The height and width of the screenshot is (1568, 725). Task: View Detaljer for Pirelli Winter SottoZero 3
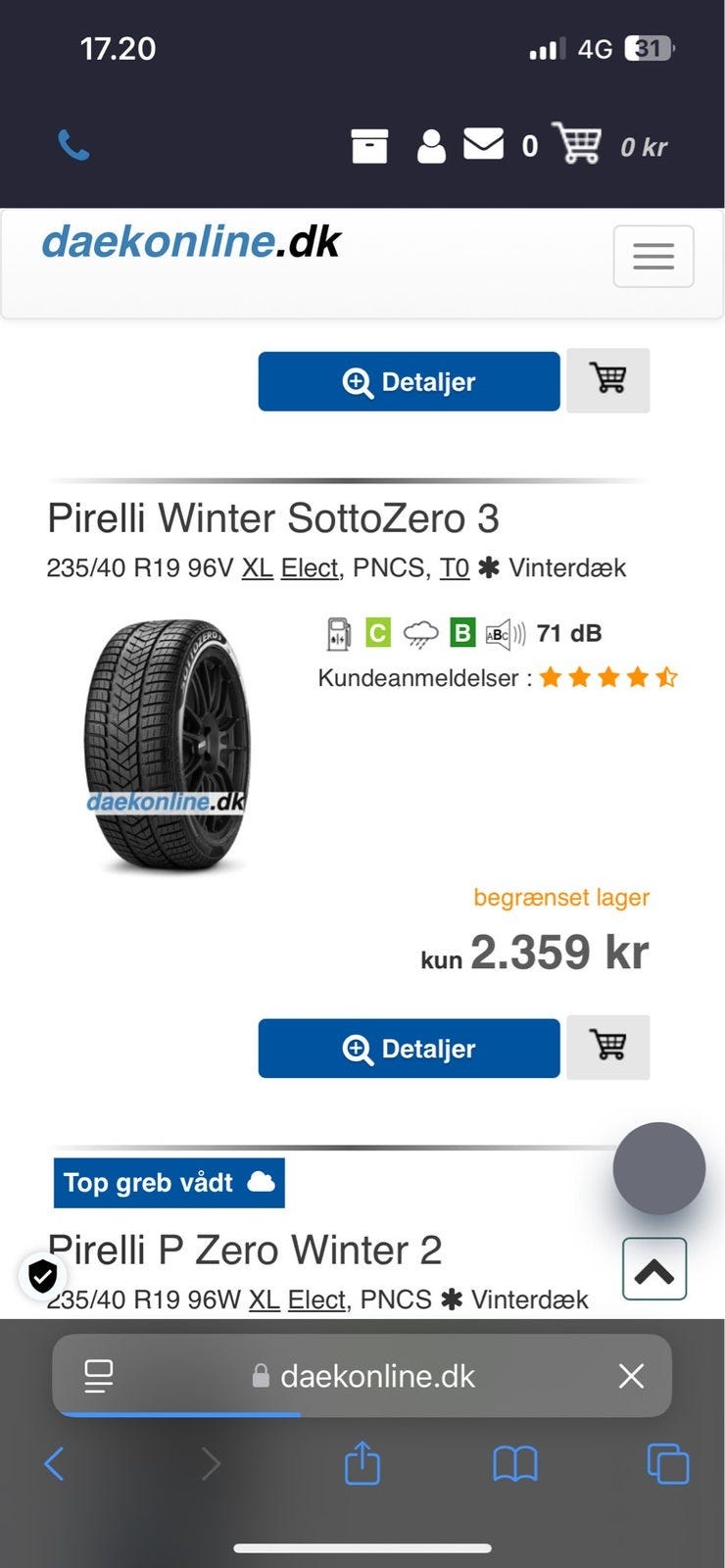[x=409, y=1049]
